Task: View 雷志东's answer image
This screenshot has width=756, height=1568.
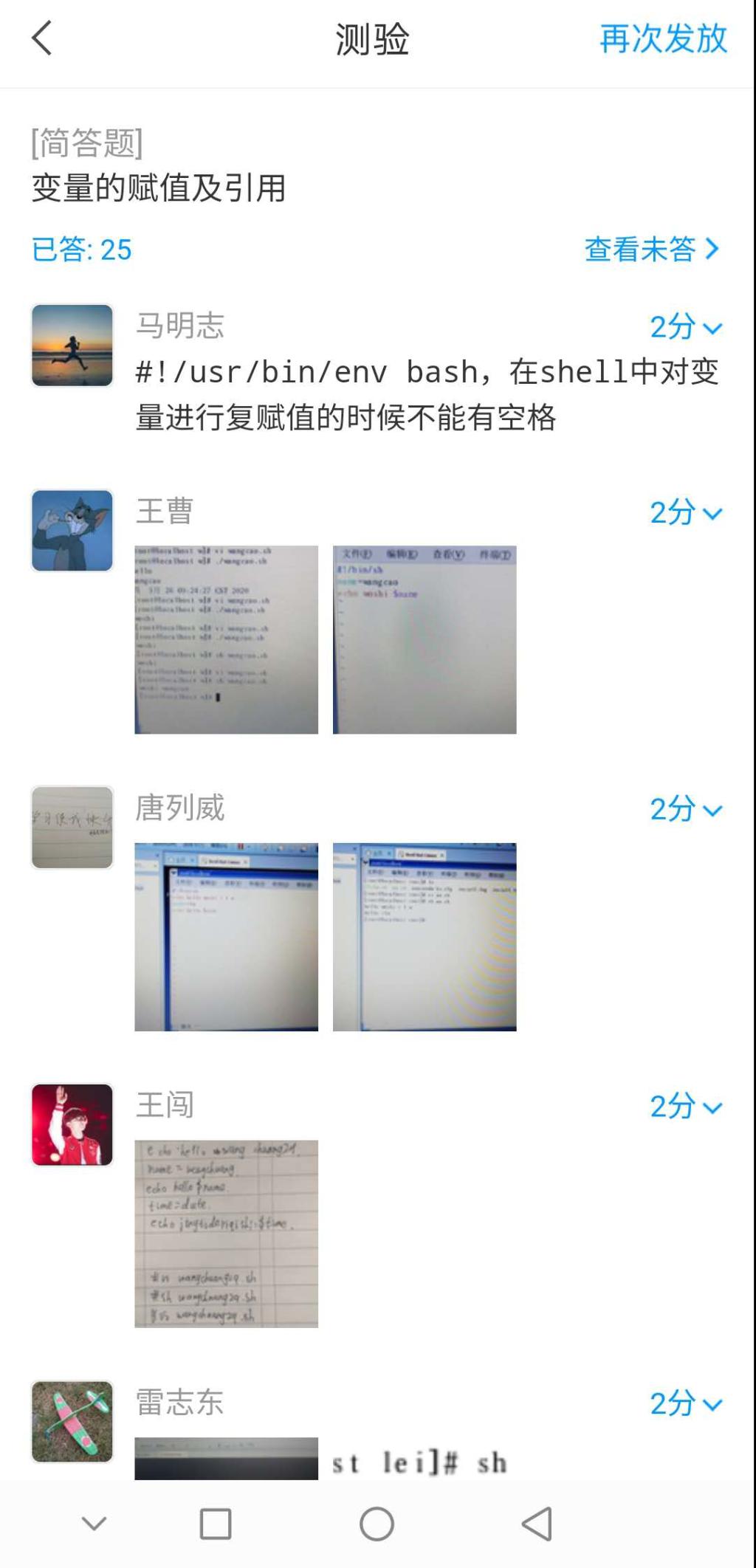Action: (226, 1458)
